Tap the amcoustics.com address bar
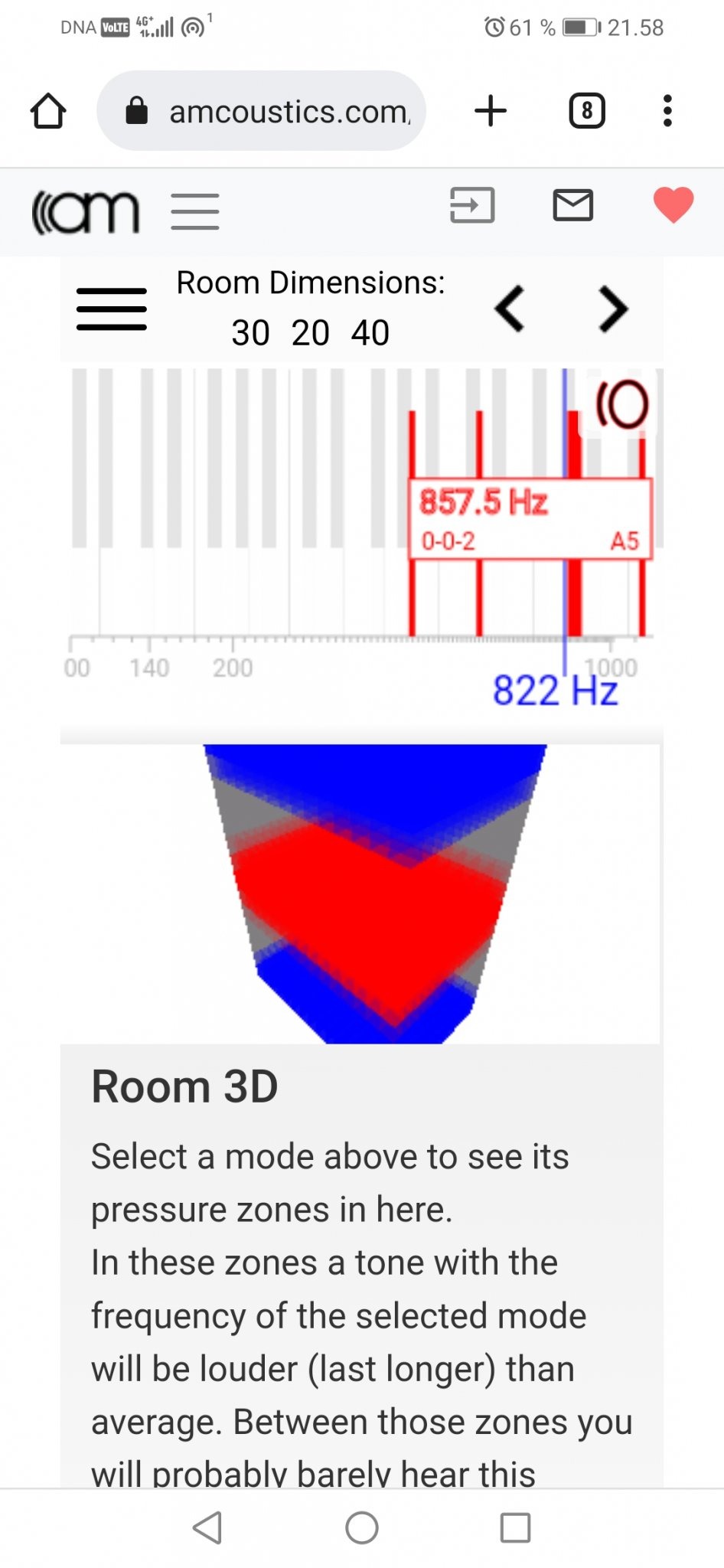The width and height of the screenshot is (724, 1568). click(261, 111)
